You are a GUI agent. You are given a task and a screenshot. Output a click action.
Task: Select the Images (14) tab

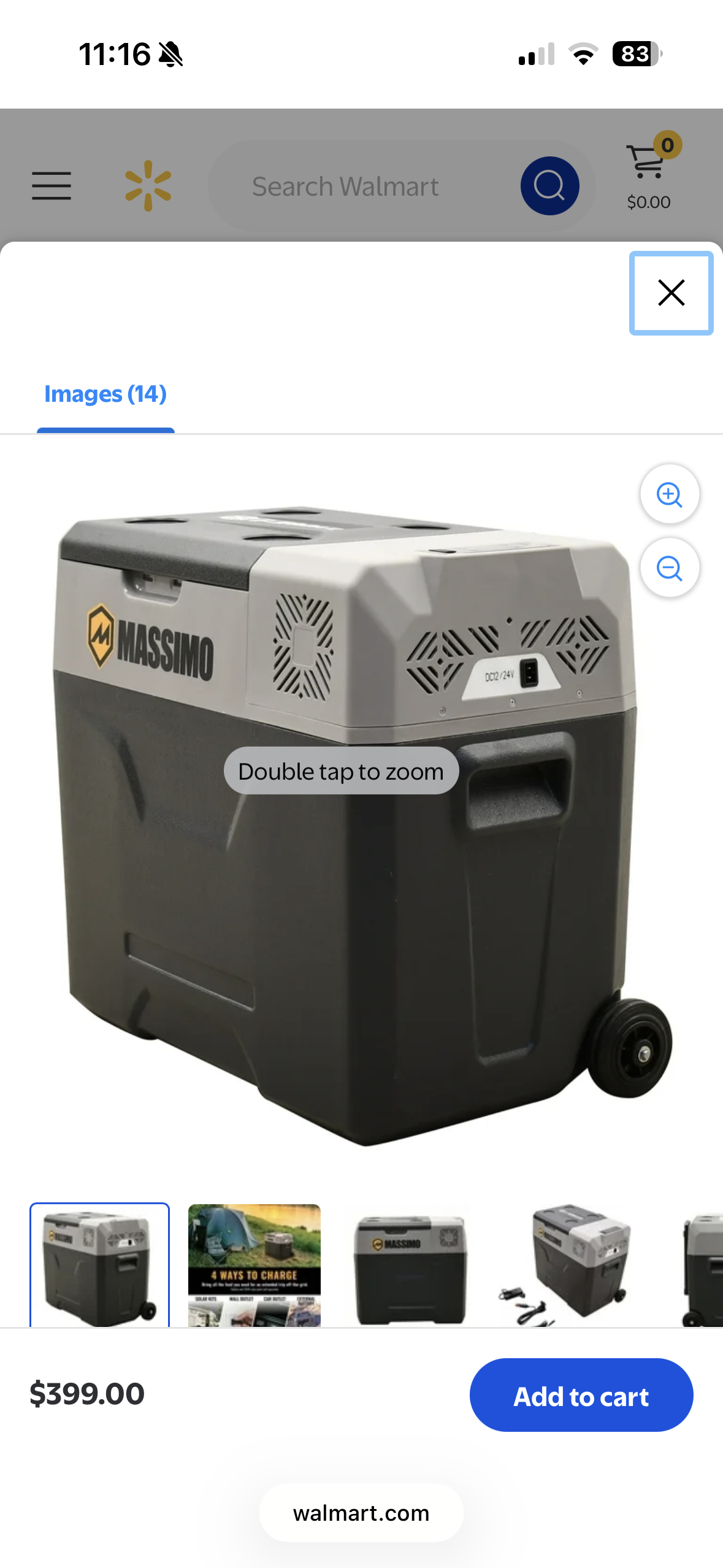[x=105, y=394]
